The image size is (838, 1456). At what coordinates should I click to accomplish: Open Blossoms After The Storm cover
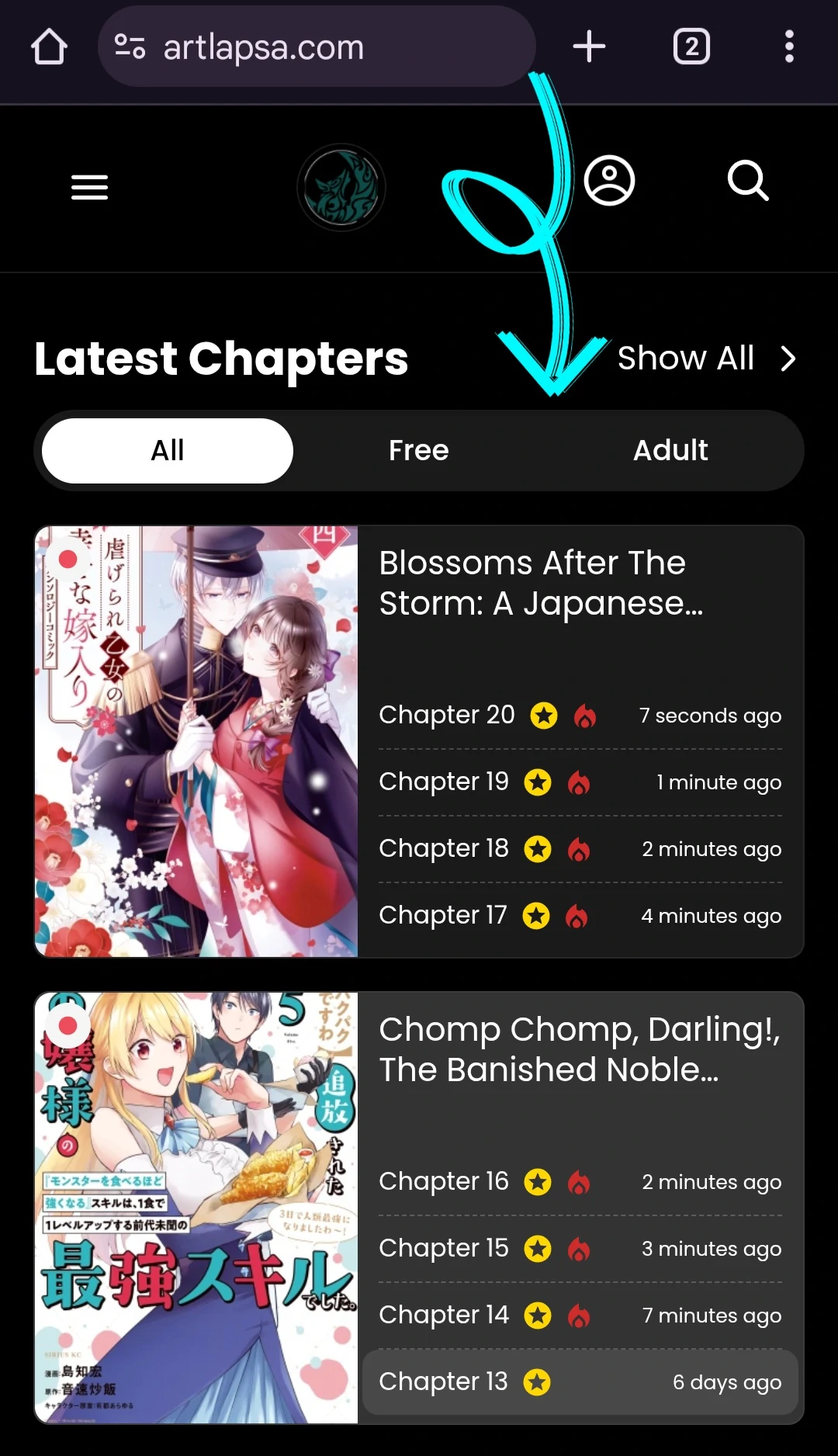196,741
